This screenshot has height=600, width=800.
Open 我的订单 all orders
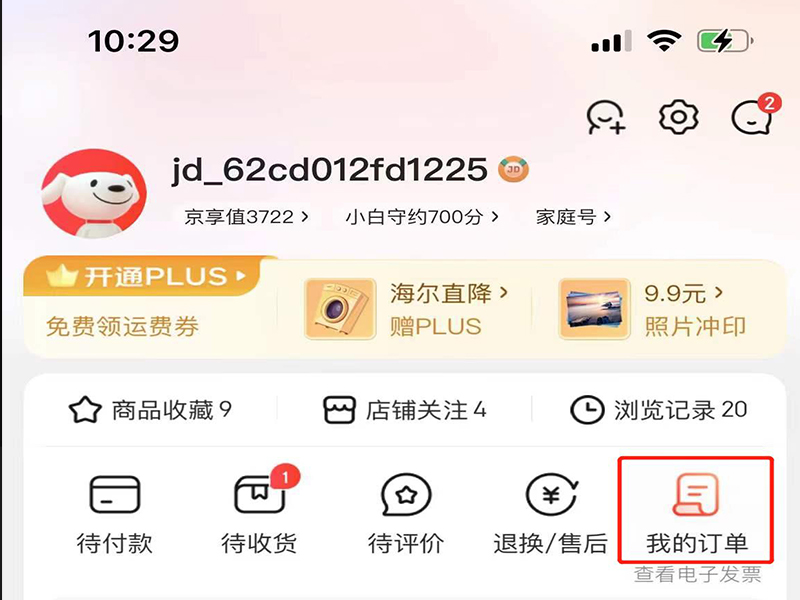click(697, 510)
